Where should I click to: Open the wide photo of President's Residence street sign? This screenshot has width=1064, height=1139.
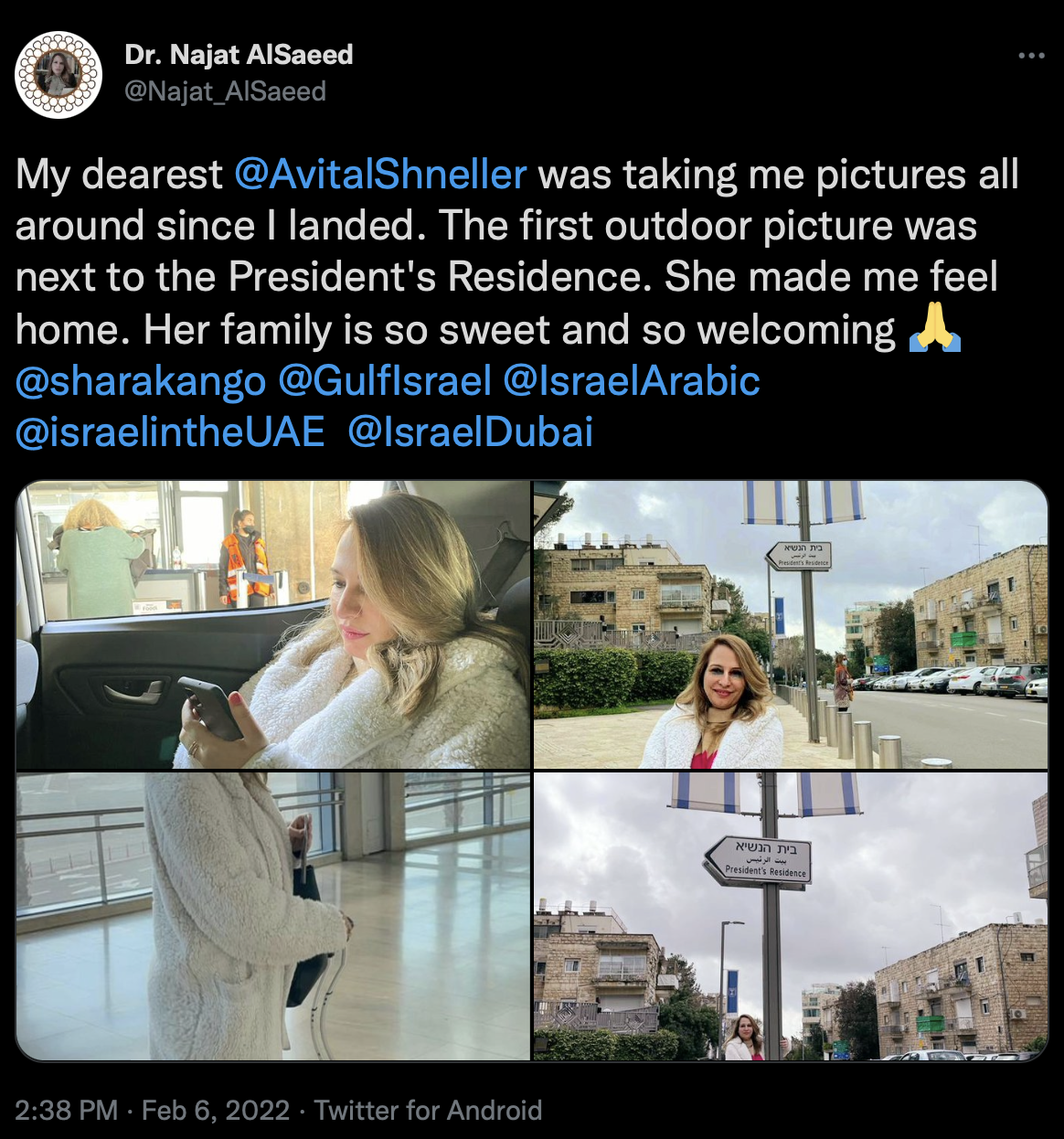click(x=791, y=917)
